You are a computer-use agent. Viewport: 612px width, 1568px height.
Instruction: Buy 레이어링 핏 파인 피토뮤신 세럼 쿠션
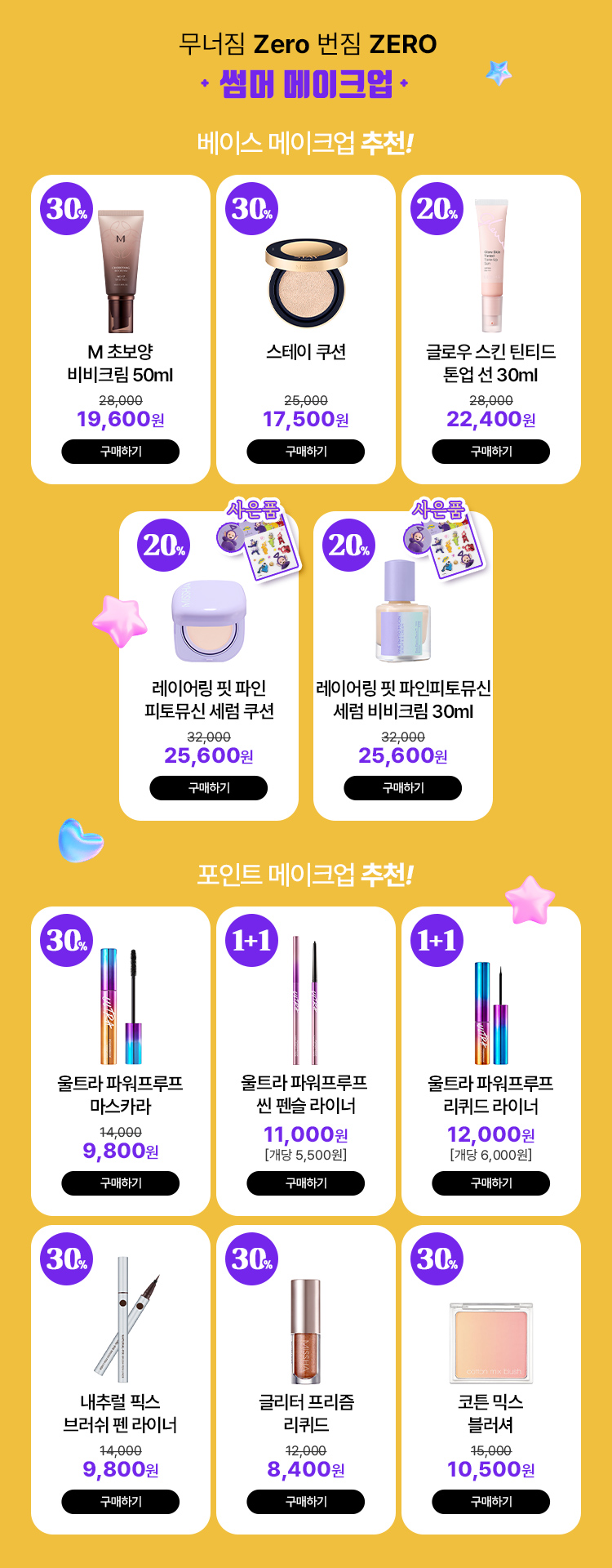[x=208, y=788]
